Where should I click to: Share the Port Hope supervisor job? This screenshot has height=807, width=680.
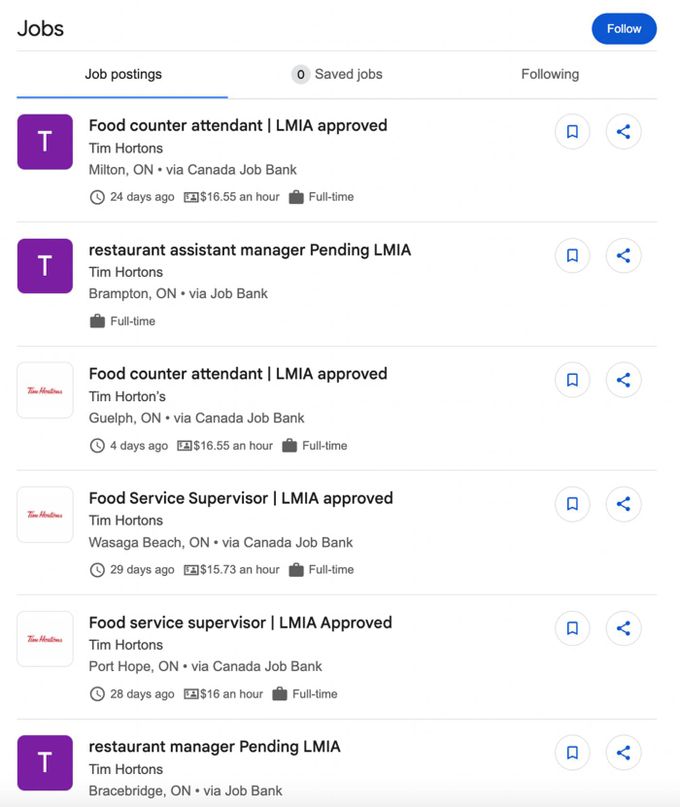point(623,628)
